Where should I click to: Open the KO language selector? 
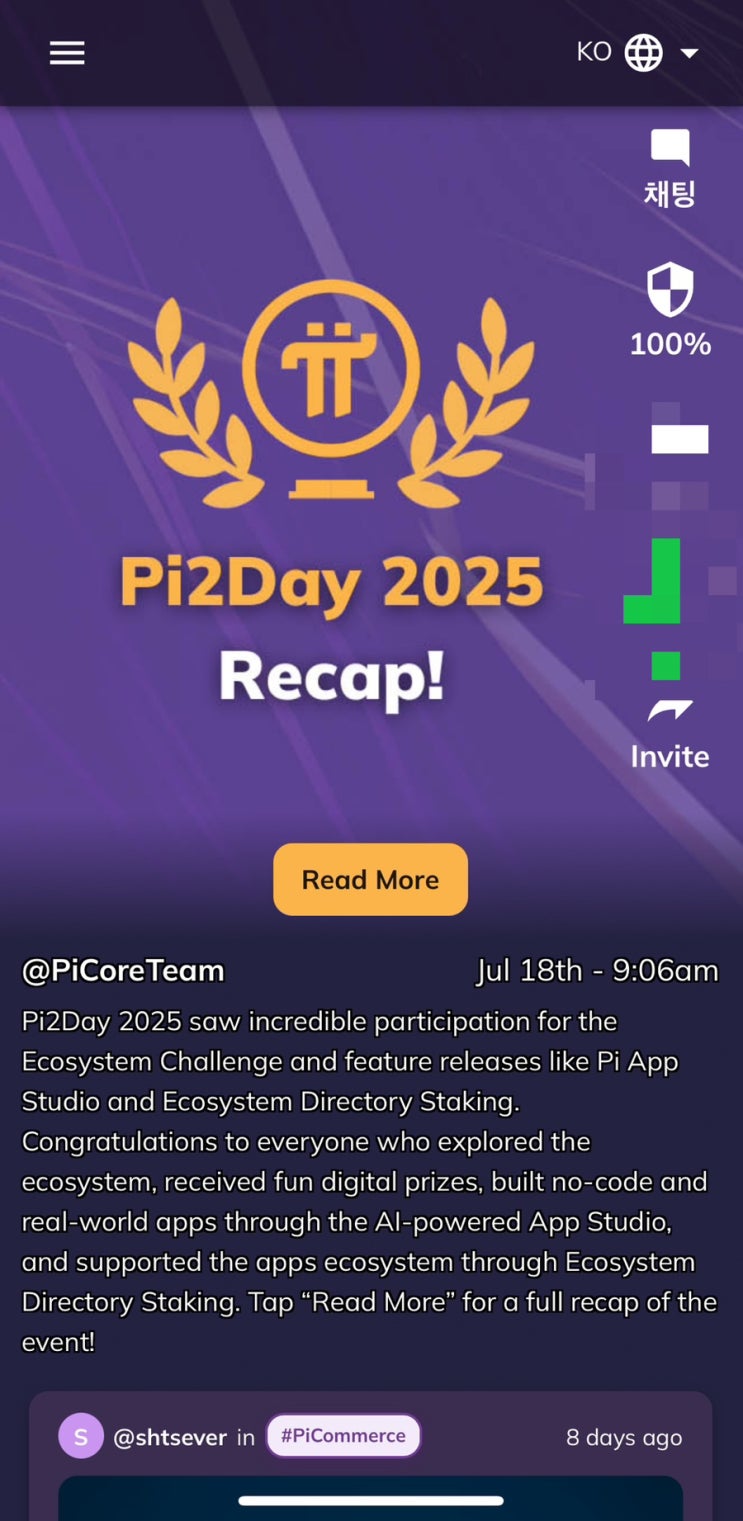(593, 52)
